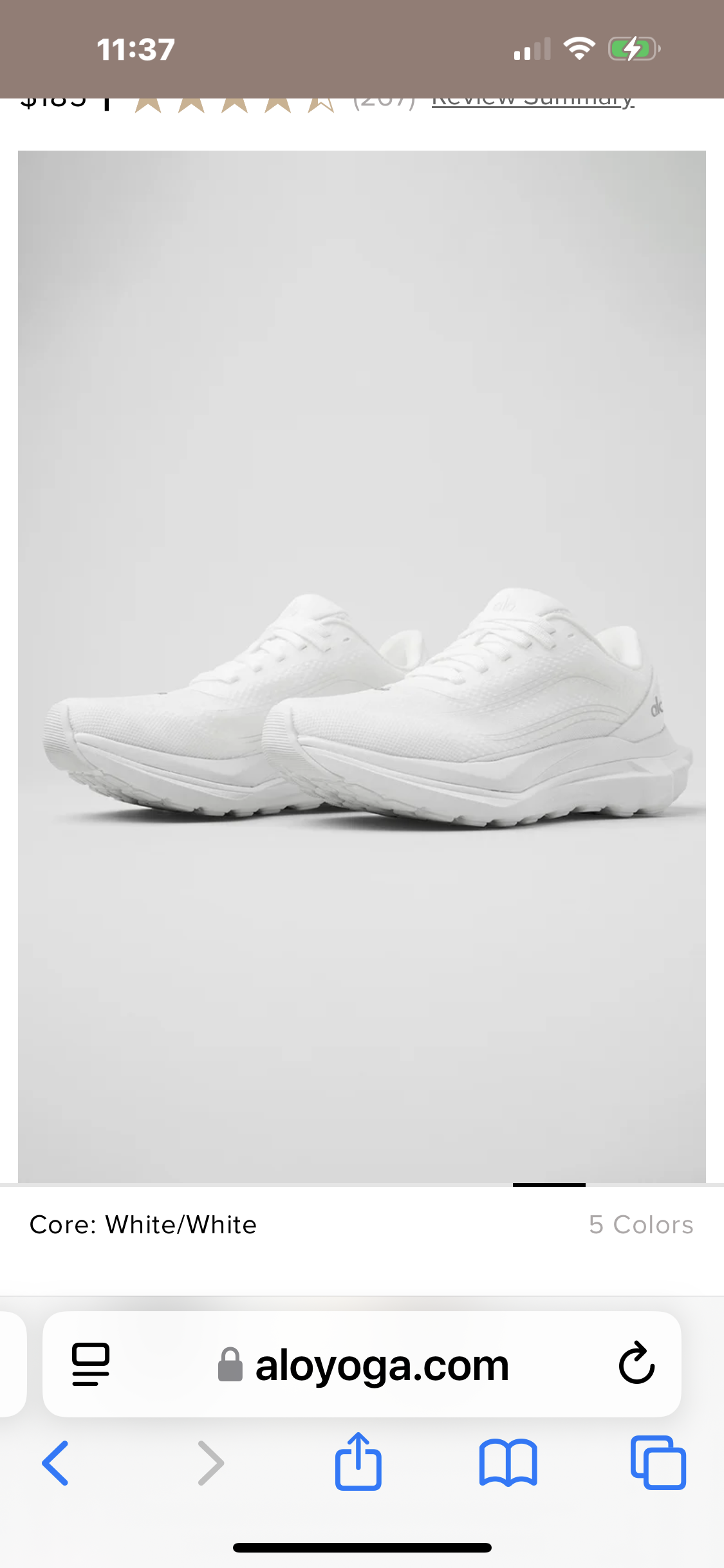Image resolution: width=724 pixels, height=1568 pixels.
Task: Go back to the previous page
Action: [56, 1463]
